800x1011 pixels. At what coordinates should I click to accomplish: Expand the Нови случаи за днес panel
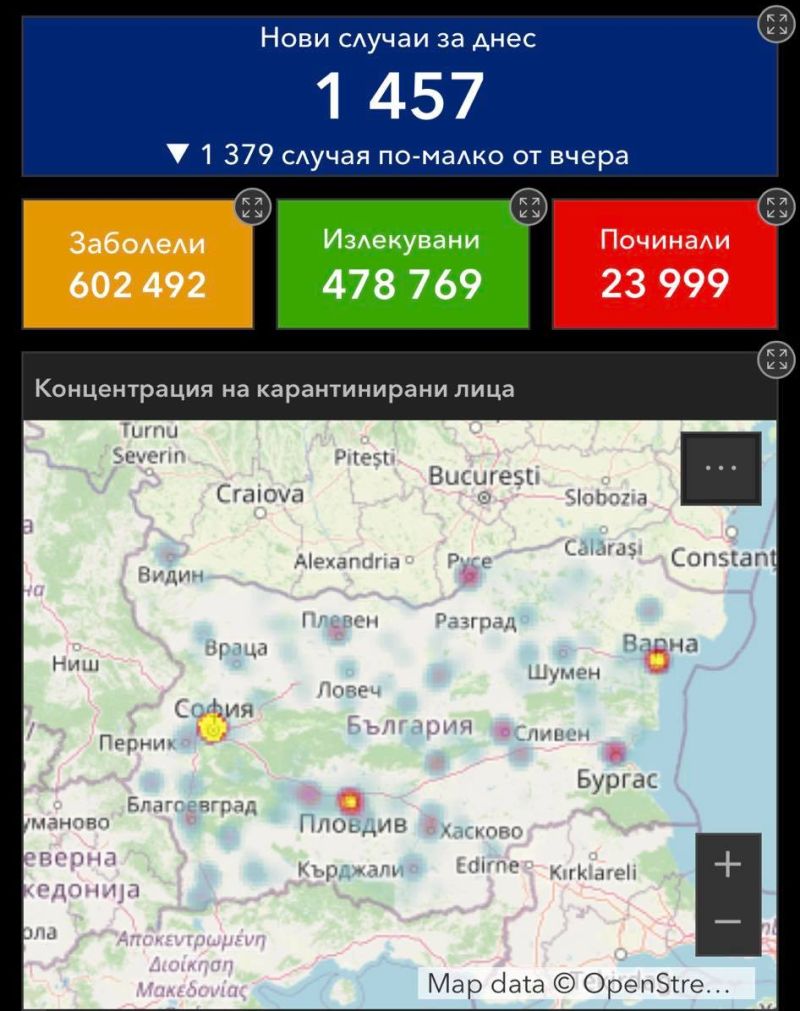tap(776, 25)
